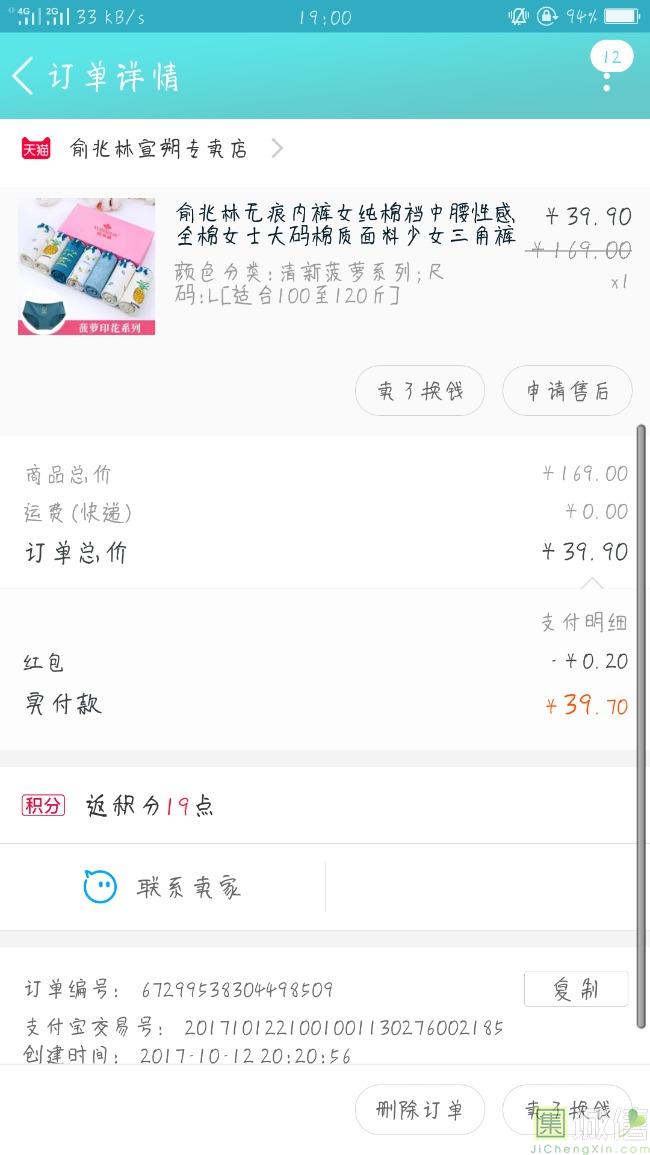Open the 俞兆林宣朔专卖店 store page
The height and width of the screenshot is (1155, 650).
160,149
